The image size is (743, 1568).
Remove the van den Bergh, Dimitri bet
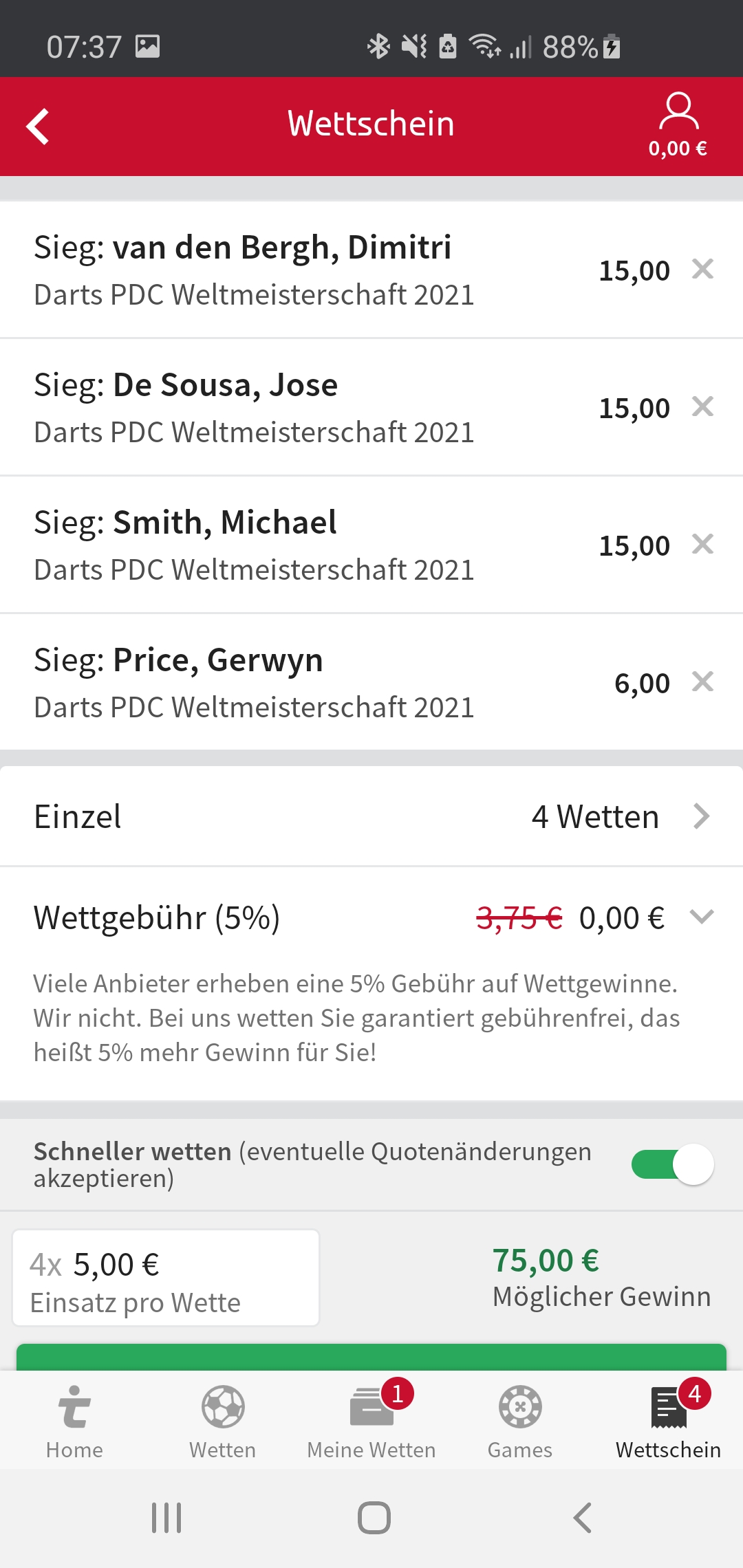pyautogui.click(x=702, y=269)
